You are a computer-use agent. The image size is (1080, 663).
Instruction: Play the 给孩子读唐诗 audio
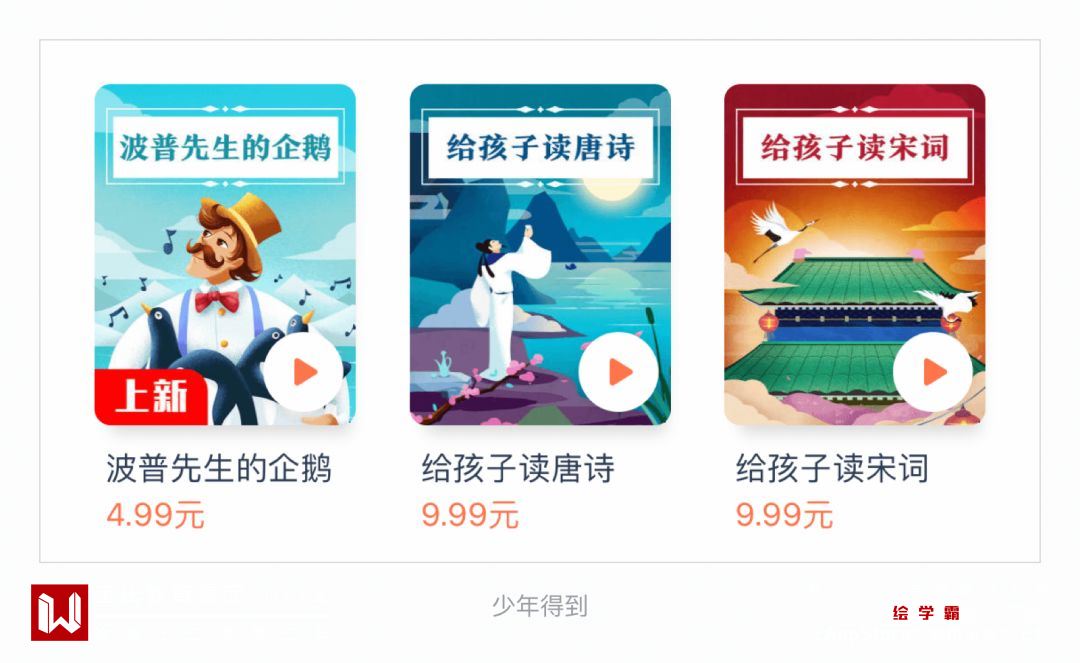click(619, 372)
